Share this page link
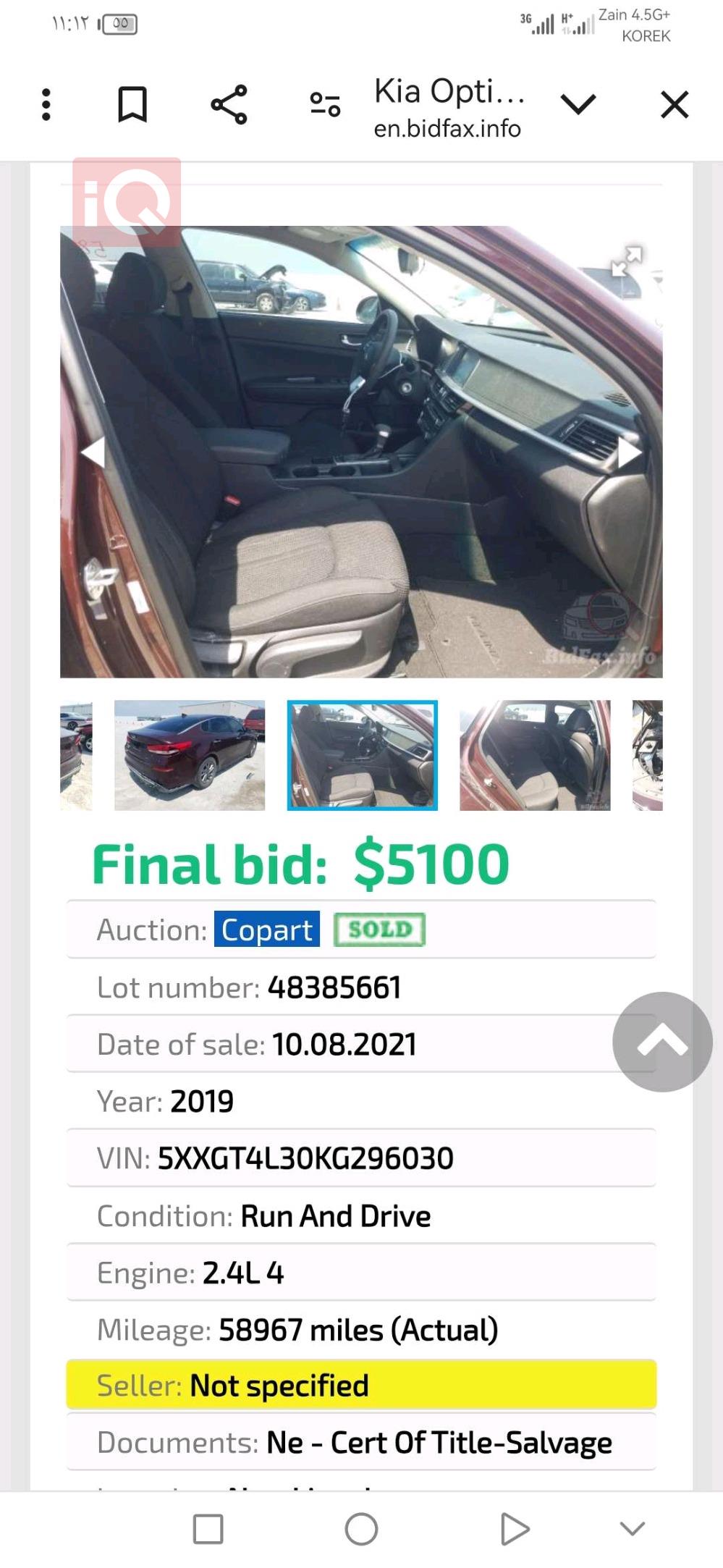The width and height of the screenshot is (723, 1568). 229,105
